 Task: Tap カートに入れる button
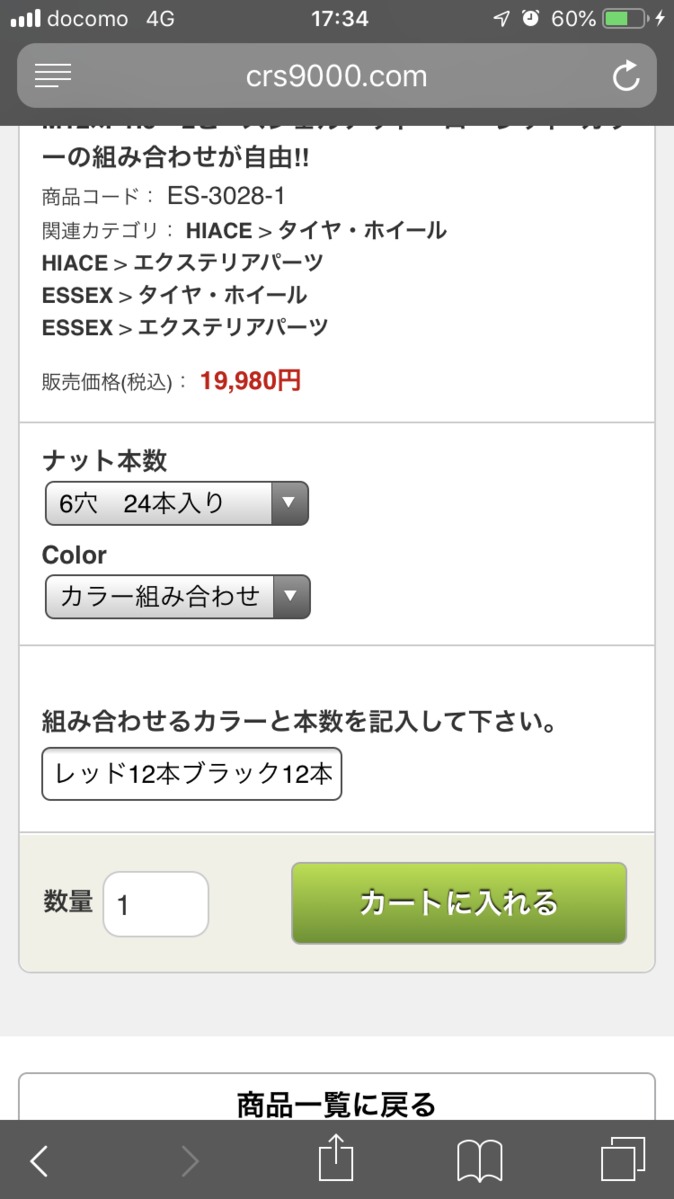(x=459, y=903)
